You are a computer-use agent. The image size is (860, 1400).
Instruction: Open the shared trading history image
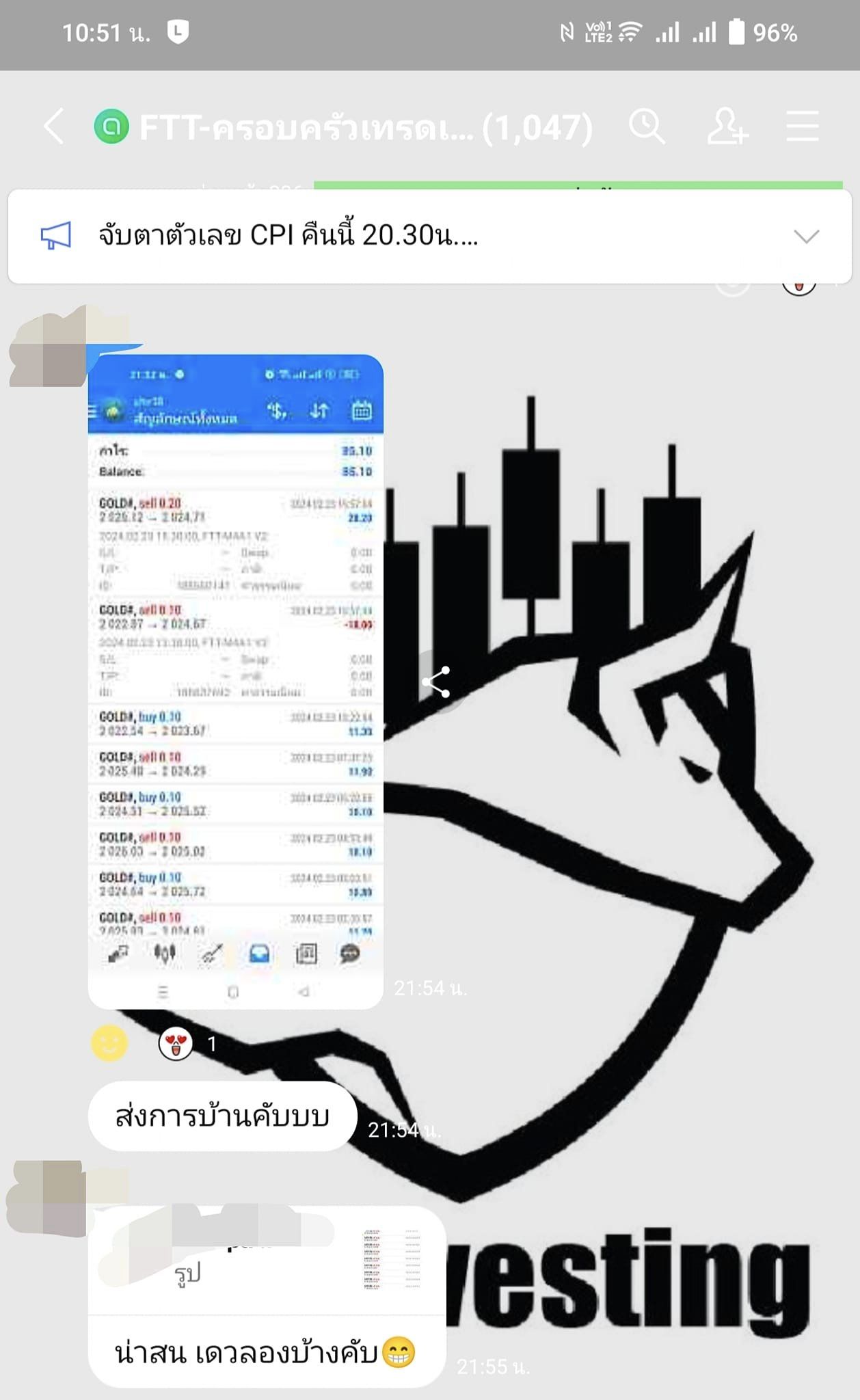pos(235,680)
